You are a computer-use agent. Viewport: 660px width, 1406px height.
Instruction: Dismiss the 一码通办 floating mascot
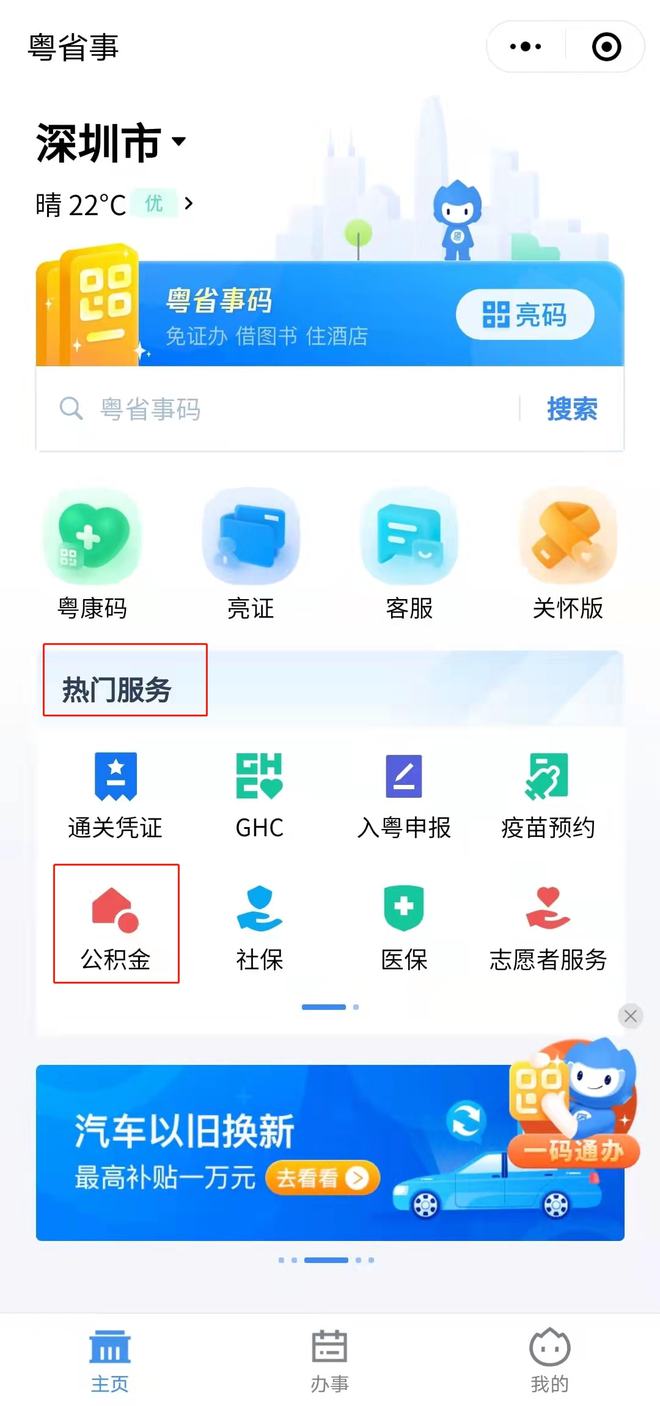[x=630, y=1016]
